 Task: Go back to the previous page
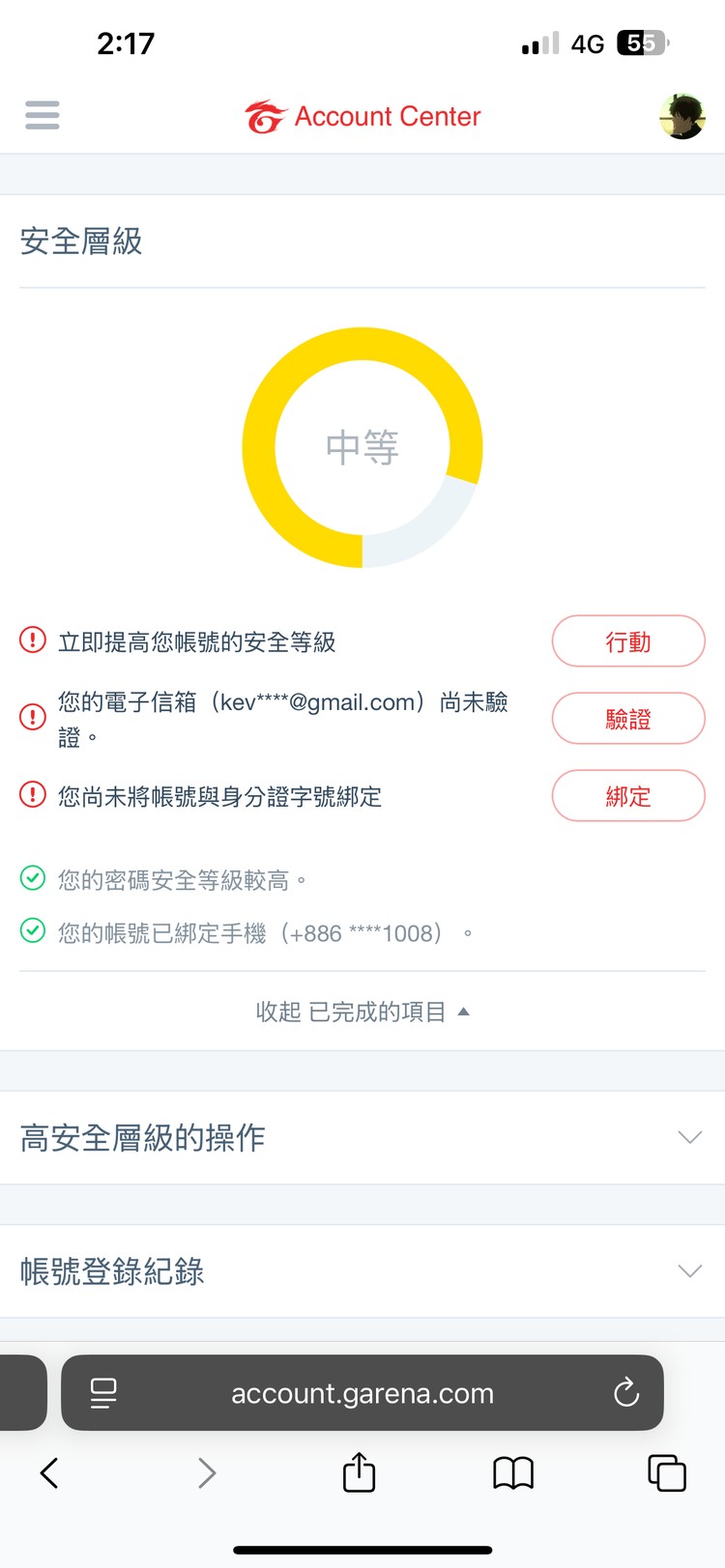[49, 1473]
